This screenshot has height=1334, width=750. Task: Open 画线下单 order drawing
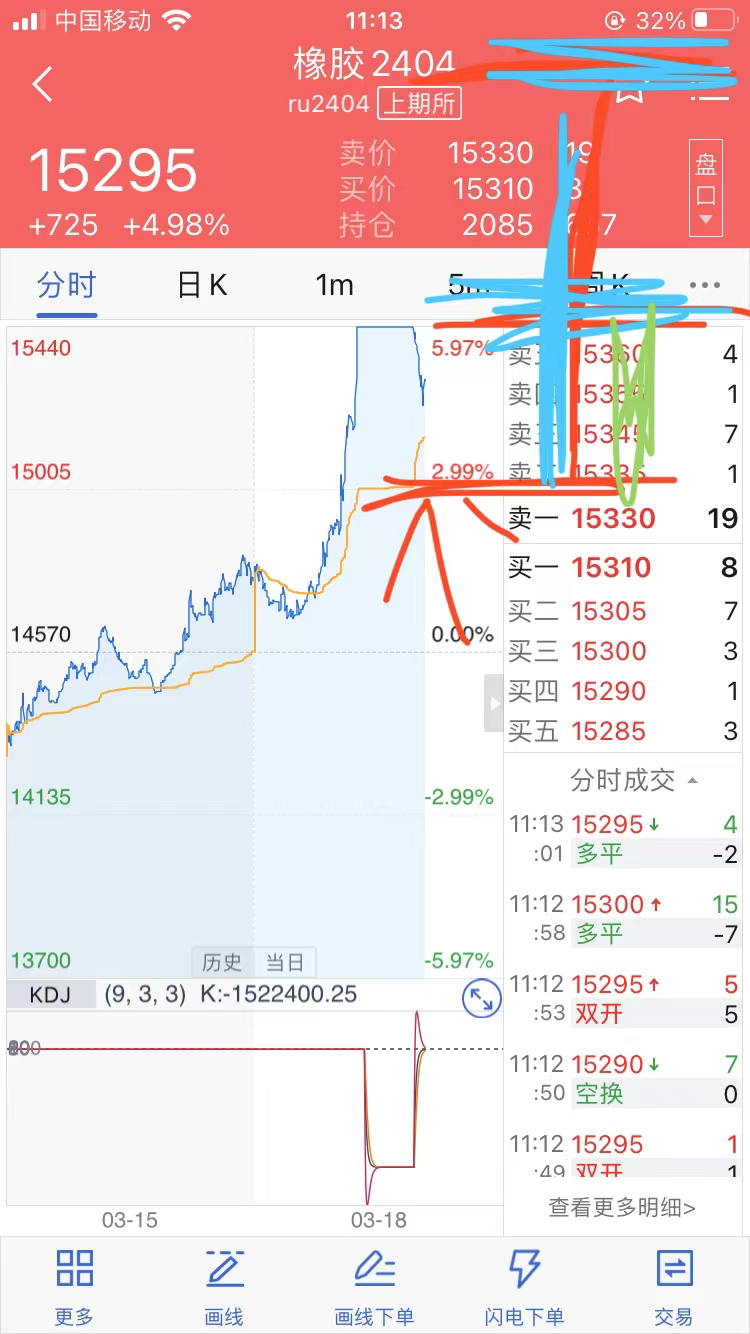tap(374, 1286)
